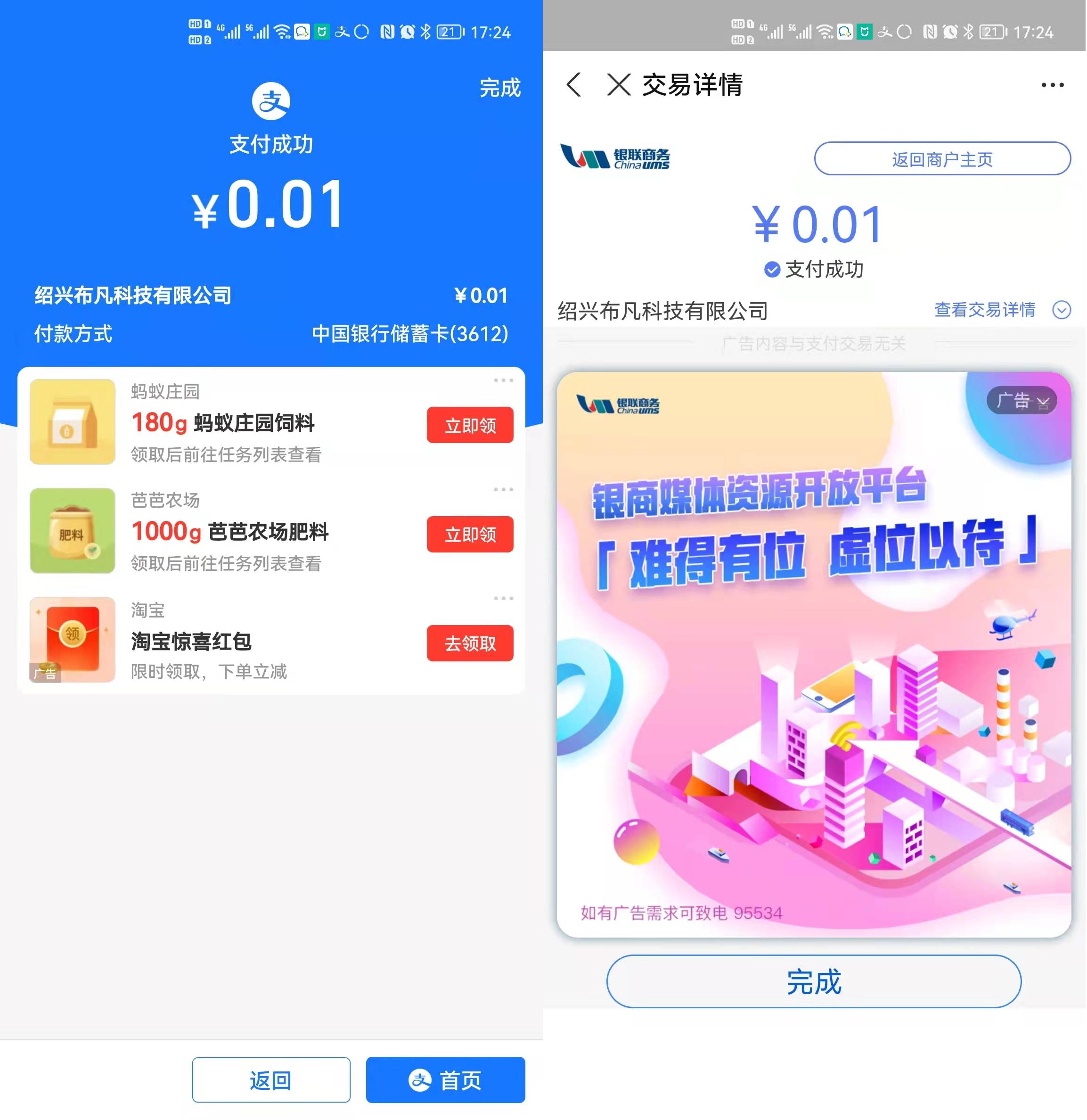The width and height of the screenshot is (1087, 1120).
Task: Claim the 1000g 芭芭农场肥料 with 立即领
Action: [470, 534]
